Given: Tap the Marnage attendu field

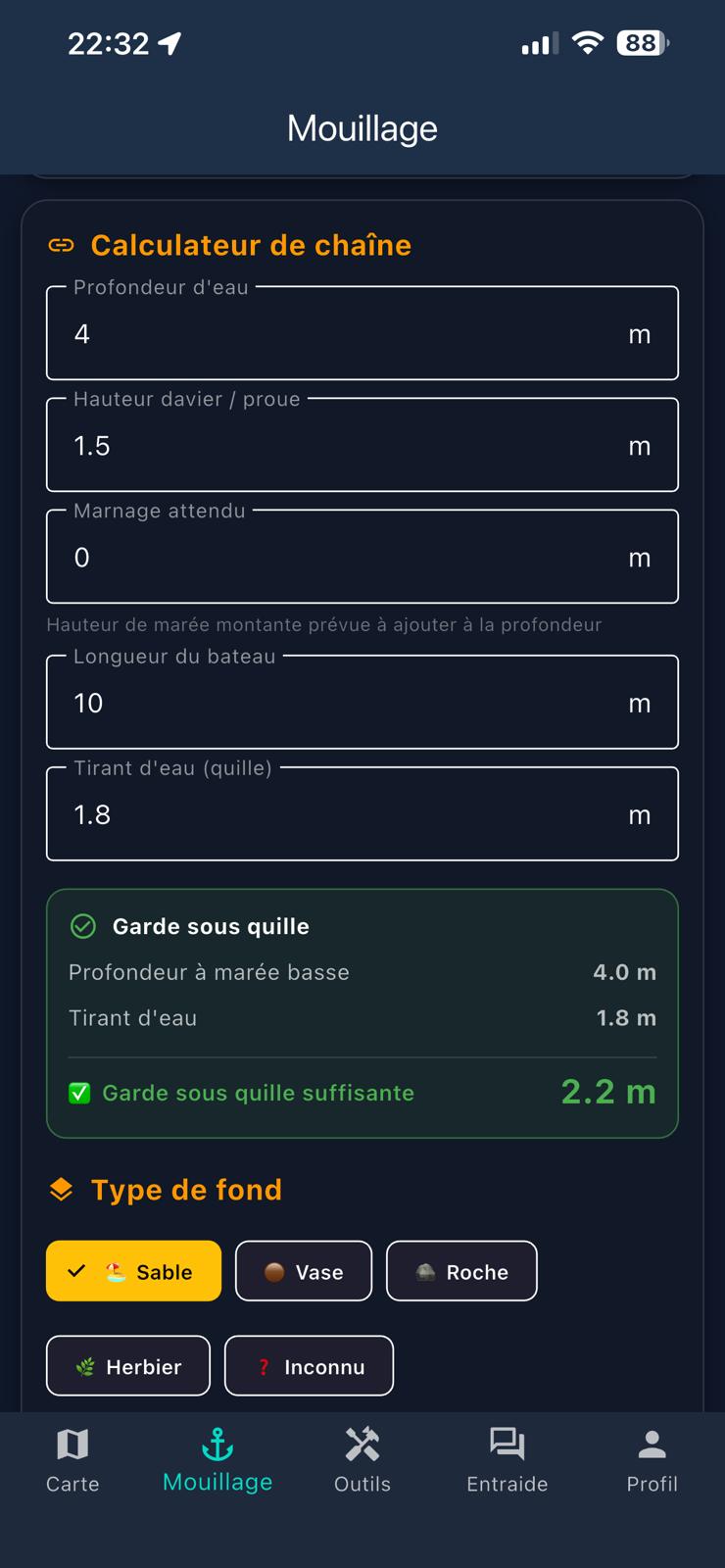Looking at the screenshot, I should click(362, 557).
